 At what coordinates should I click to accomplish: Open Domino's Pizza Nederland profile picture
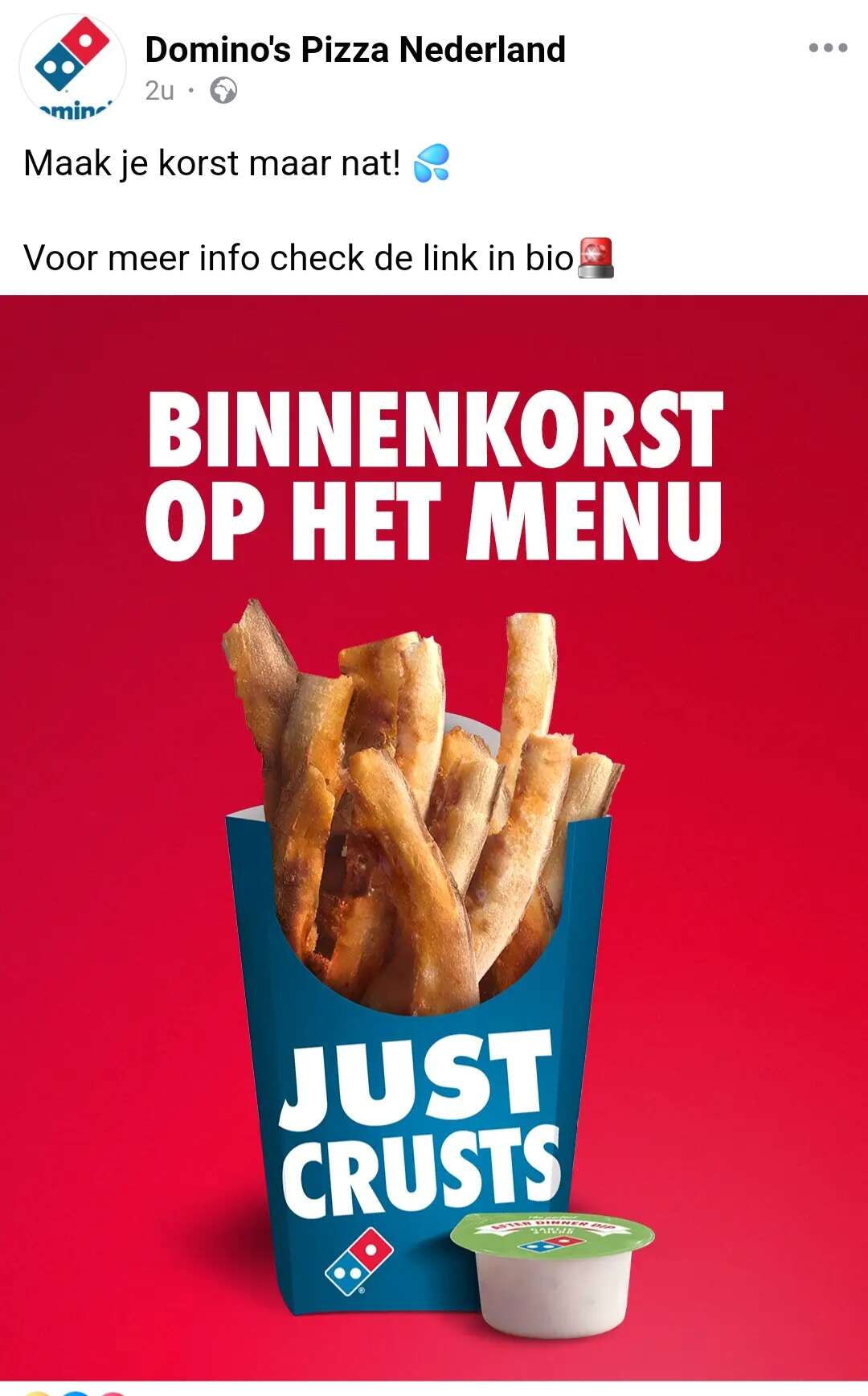[72, 68]
